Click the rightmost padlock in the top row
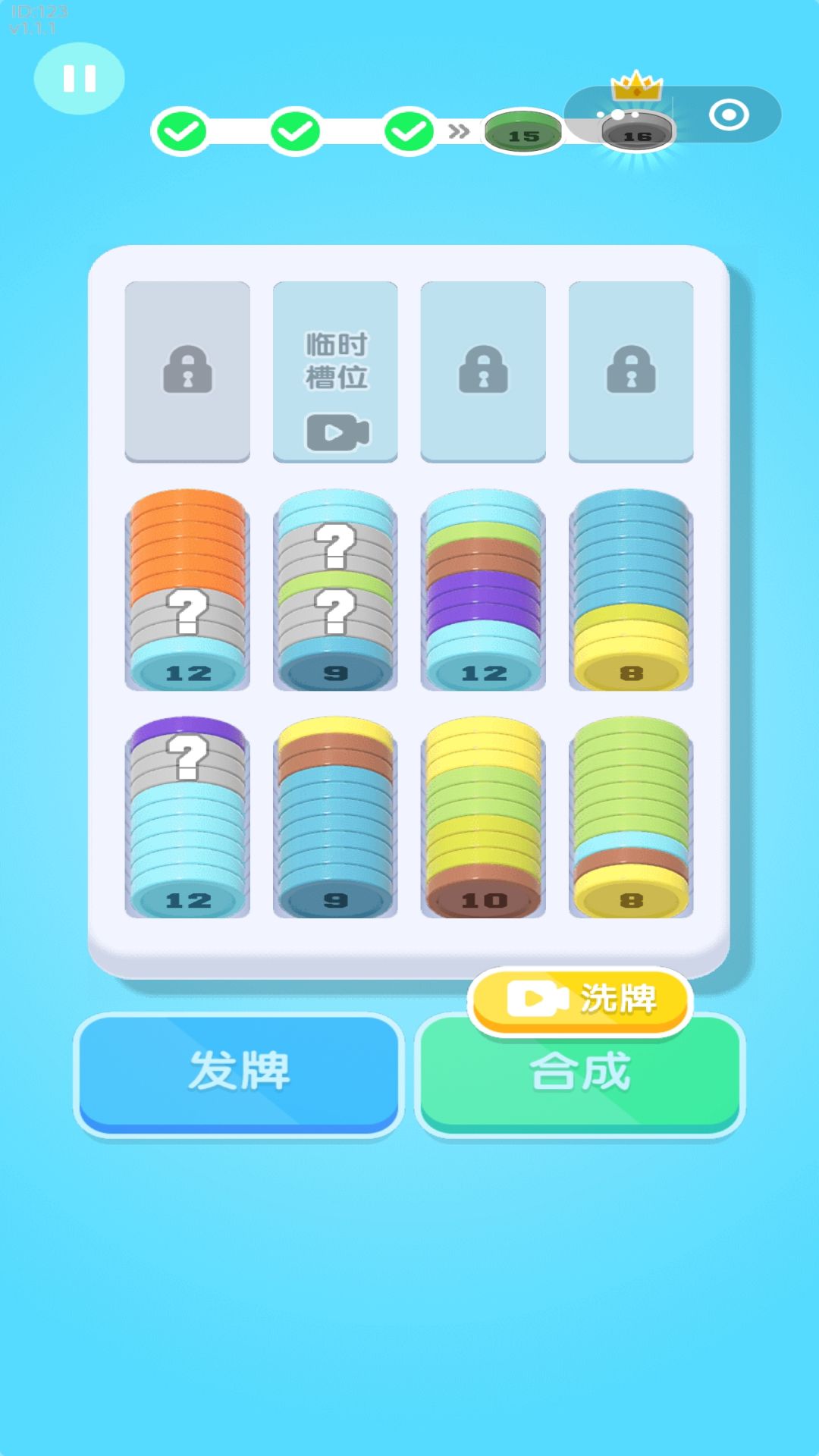 630,370
